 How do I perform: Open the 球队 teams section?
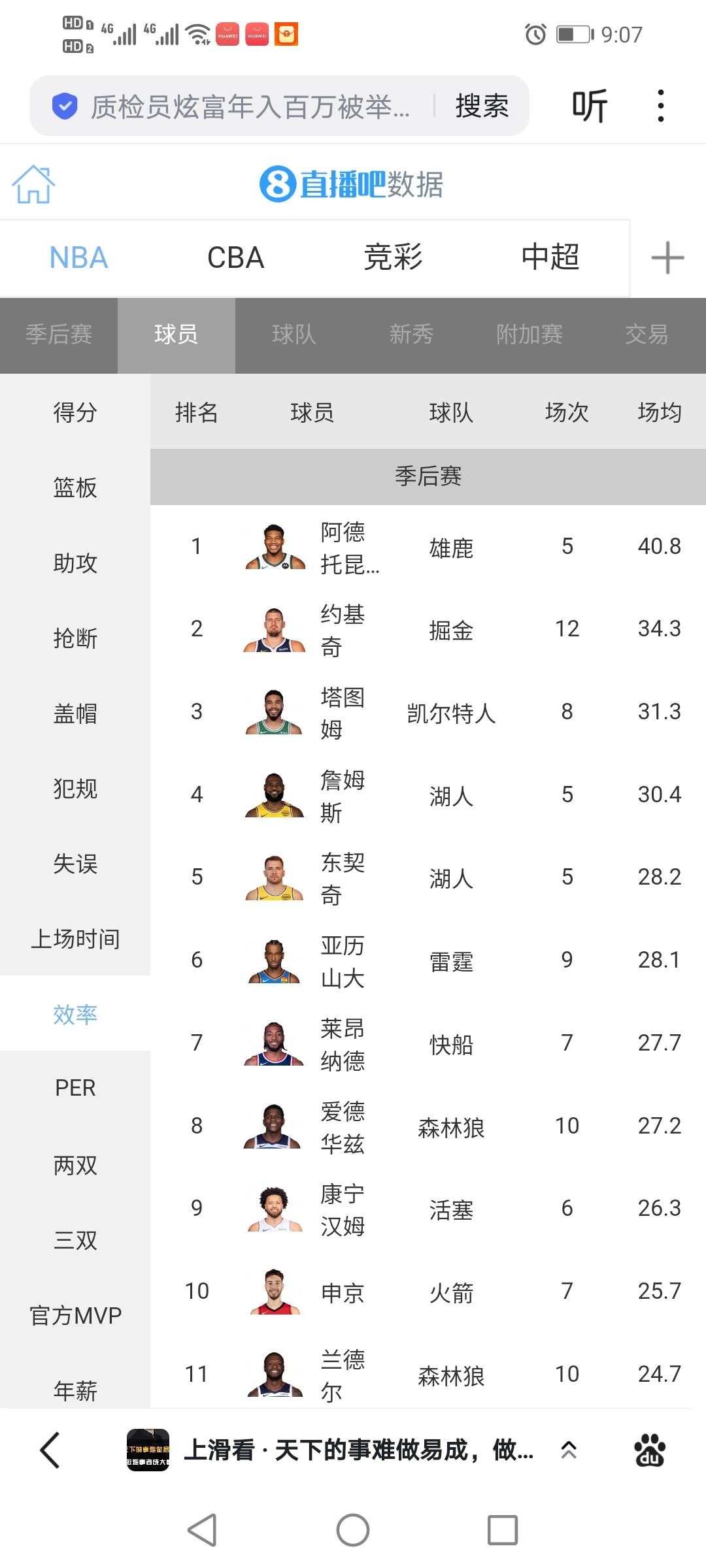tap(294, 335)
